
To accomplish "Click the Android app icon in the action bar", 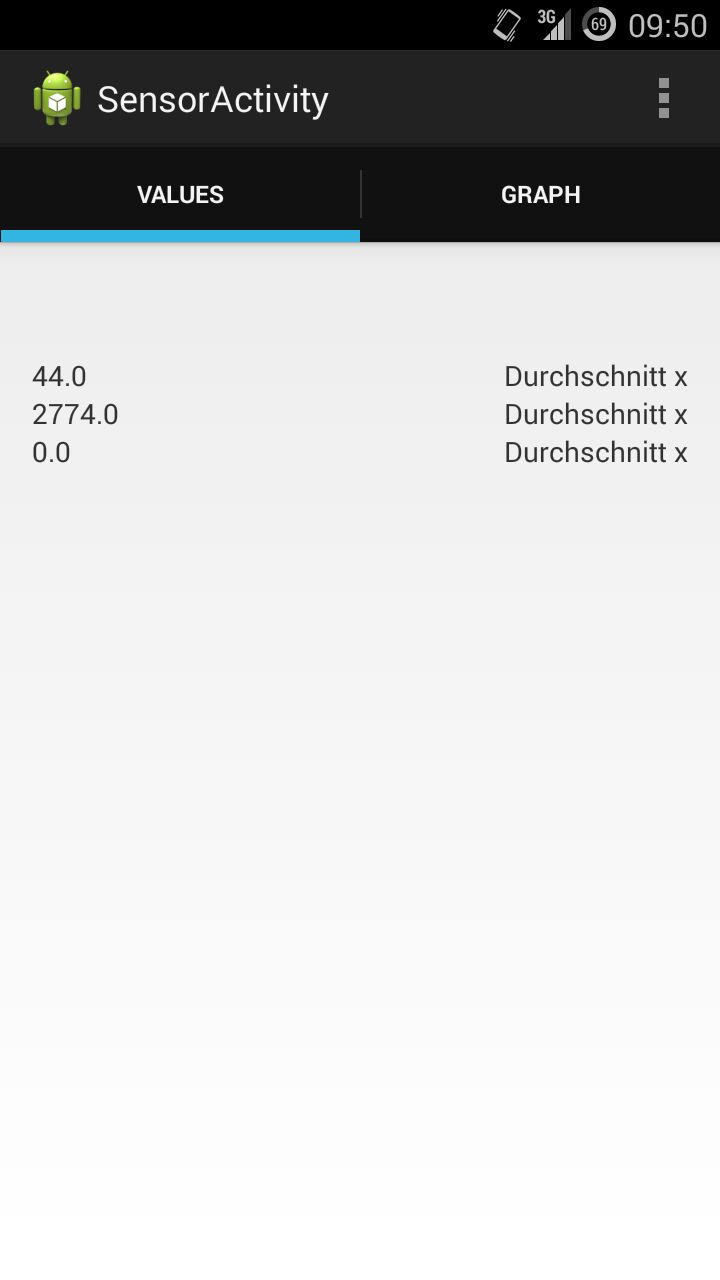I will coord(57,97).
